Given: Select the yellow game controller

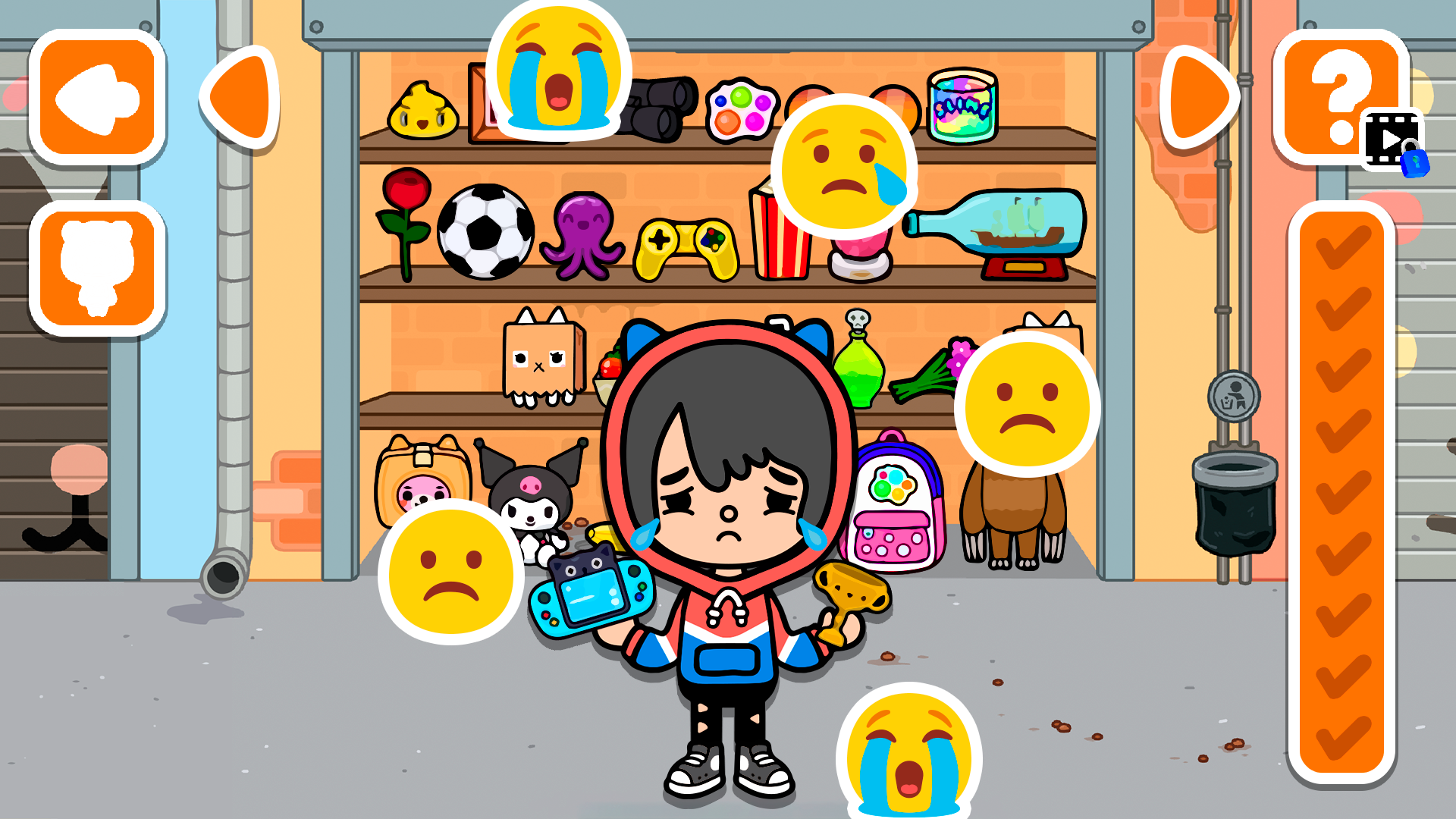Looking at the screenshot, I should (x=686, y=247).
